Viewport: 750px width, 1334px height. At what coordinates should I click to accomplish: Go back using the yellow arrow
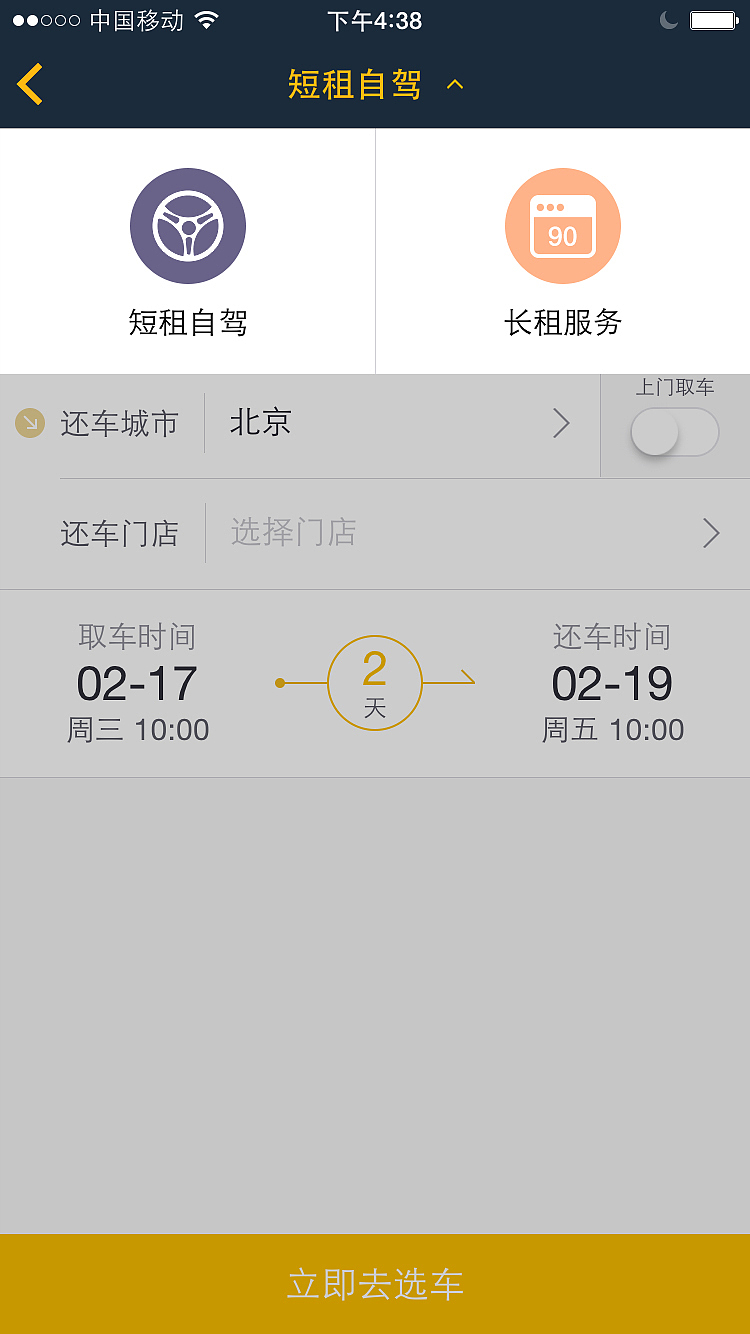pos(30,84)
